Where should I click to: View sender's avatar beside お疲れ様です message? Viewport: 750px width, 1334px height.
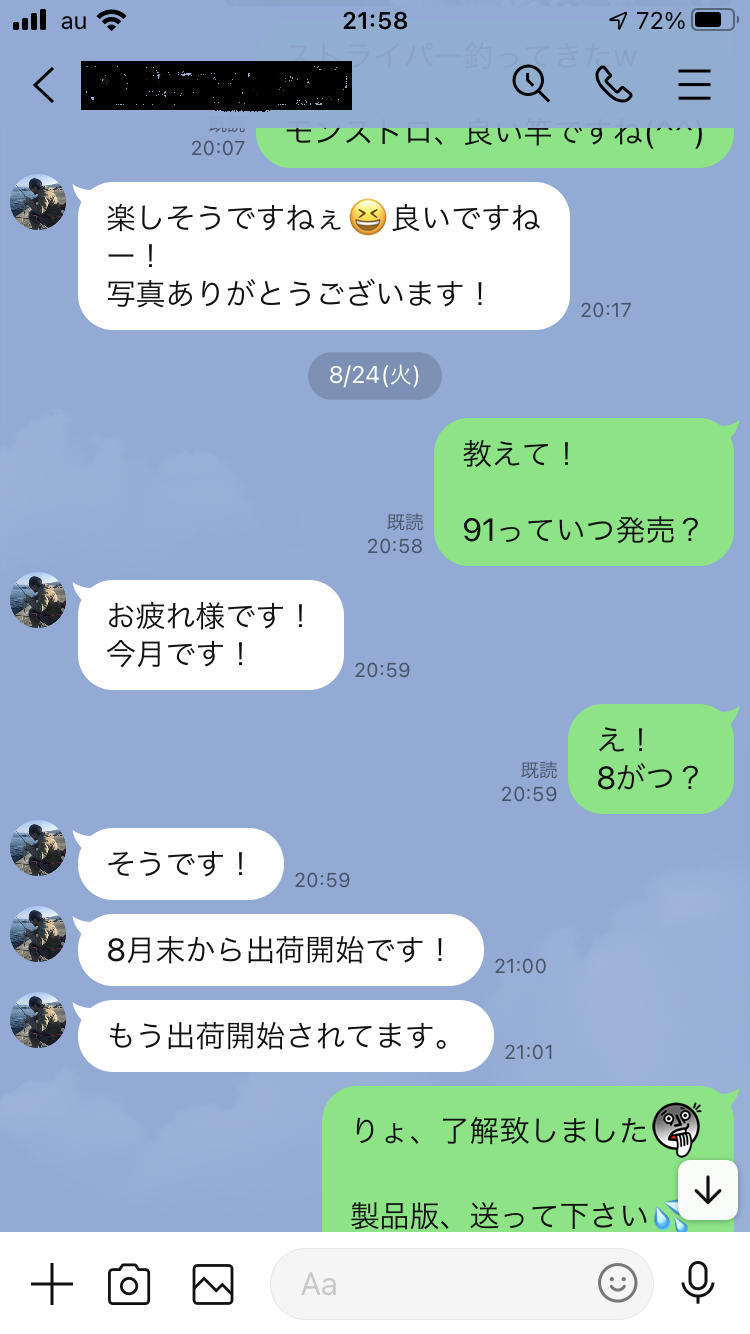(x=38, y=600)
